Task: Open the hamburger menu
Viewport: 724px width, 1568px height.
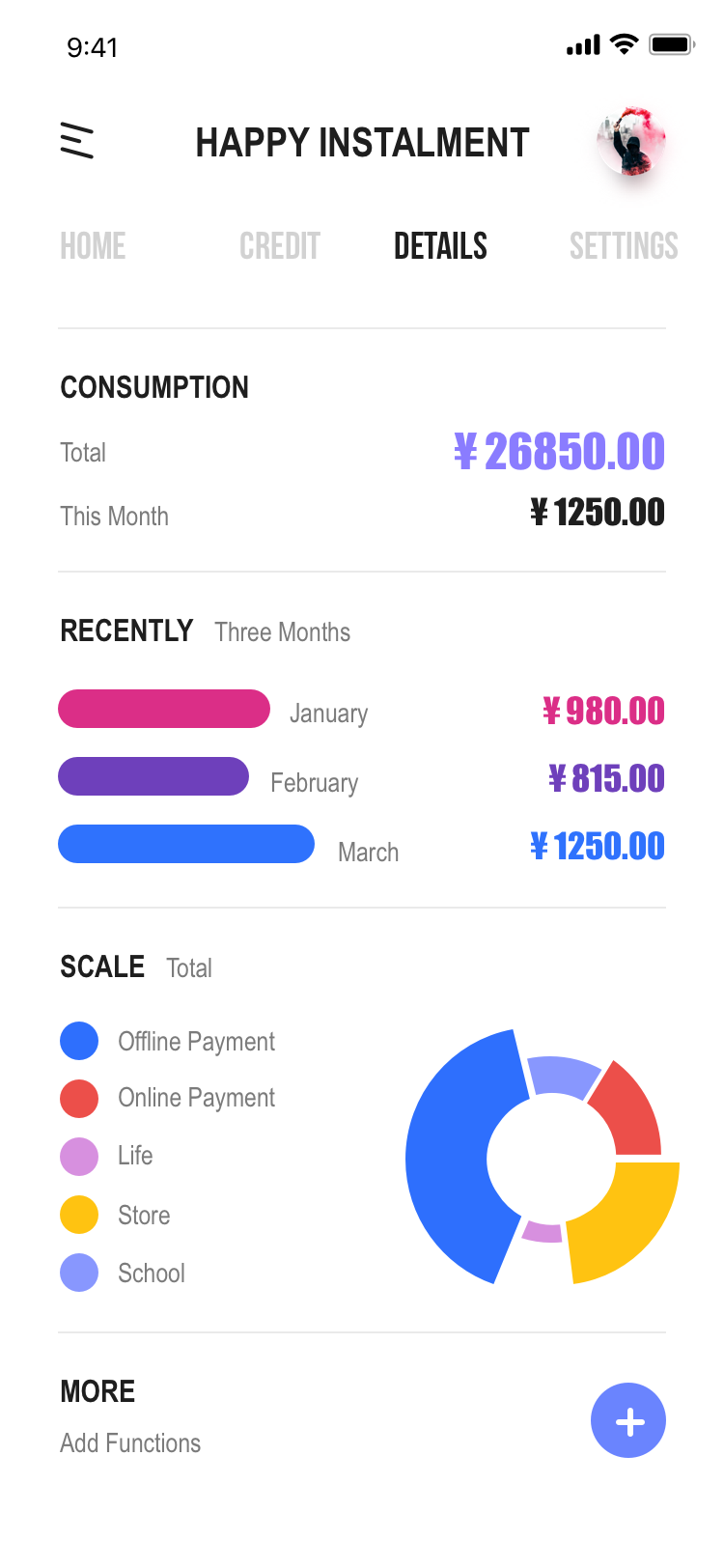Action: tap(77, 141)
